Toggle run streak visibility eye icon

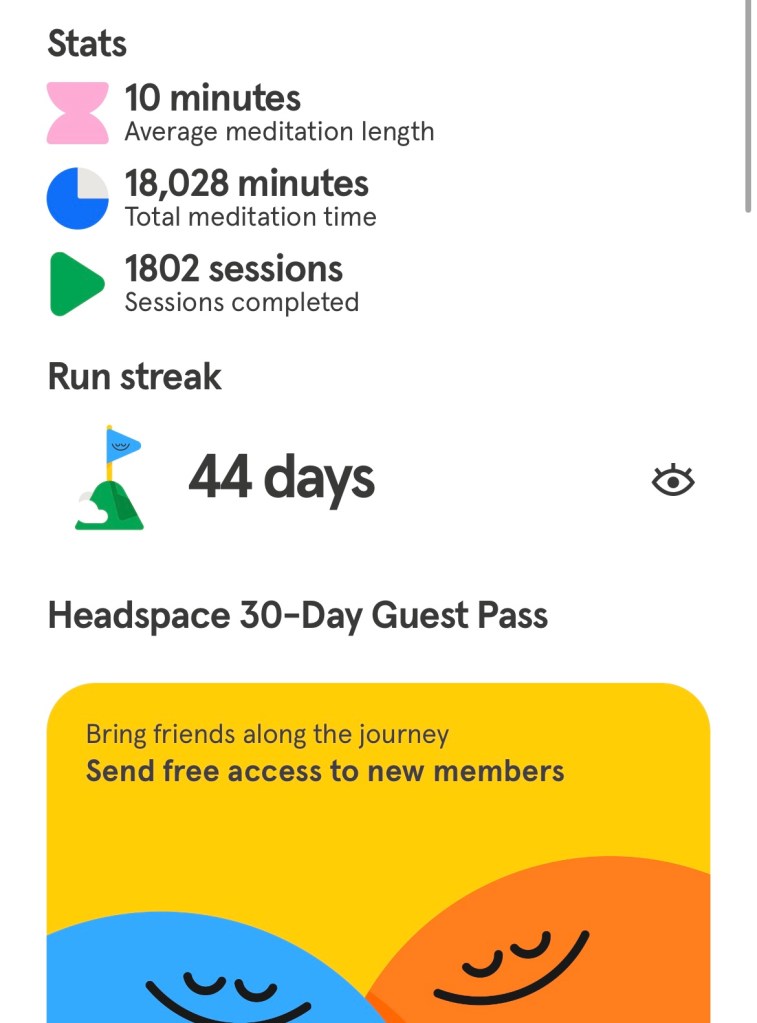point(673,481)
